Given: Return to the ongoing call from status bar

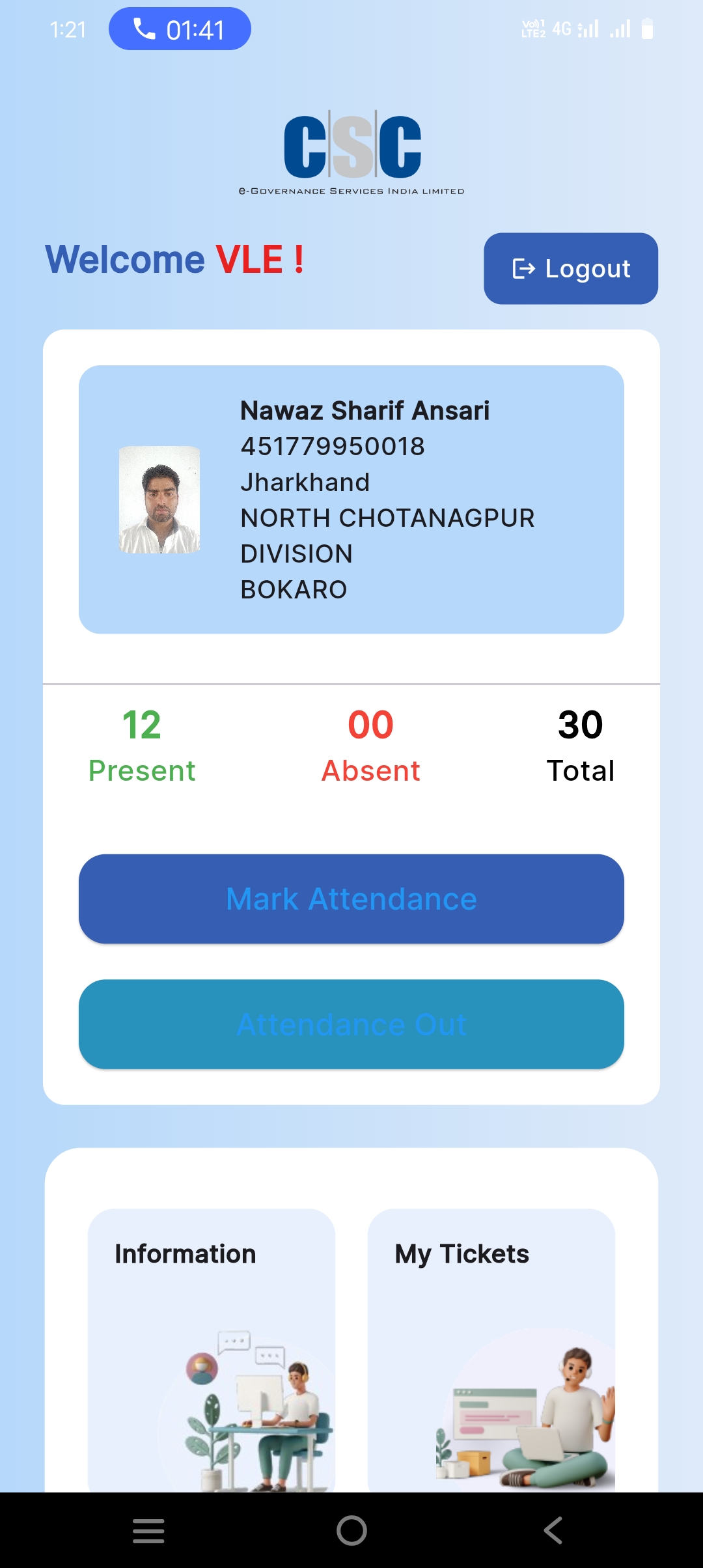Looking at the screenshot, I should (180, 29).
